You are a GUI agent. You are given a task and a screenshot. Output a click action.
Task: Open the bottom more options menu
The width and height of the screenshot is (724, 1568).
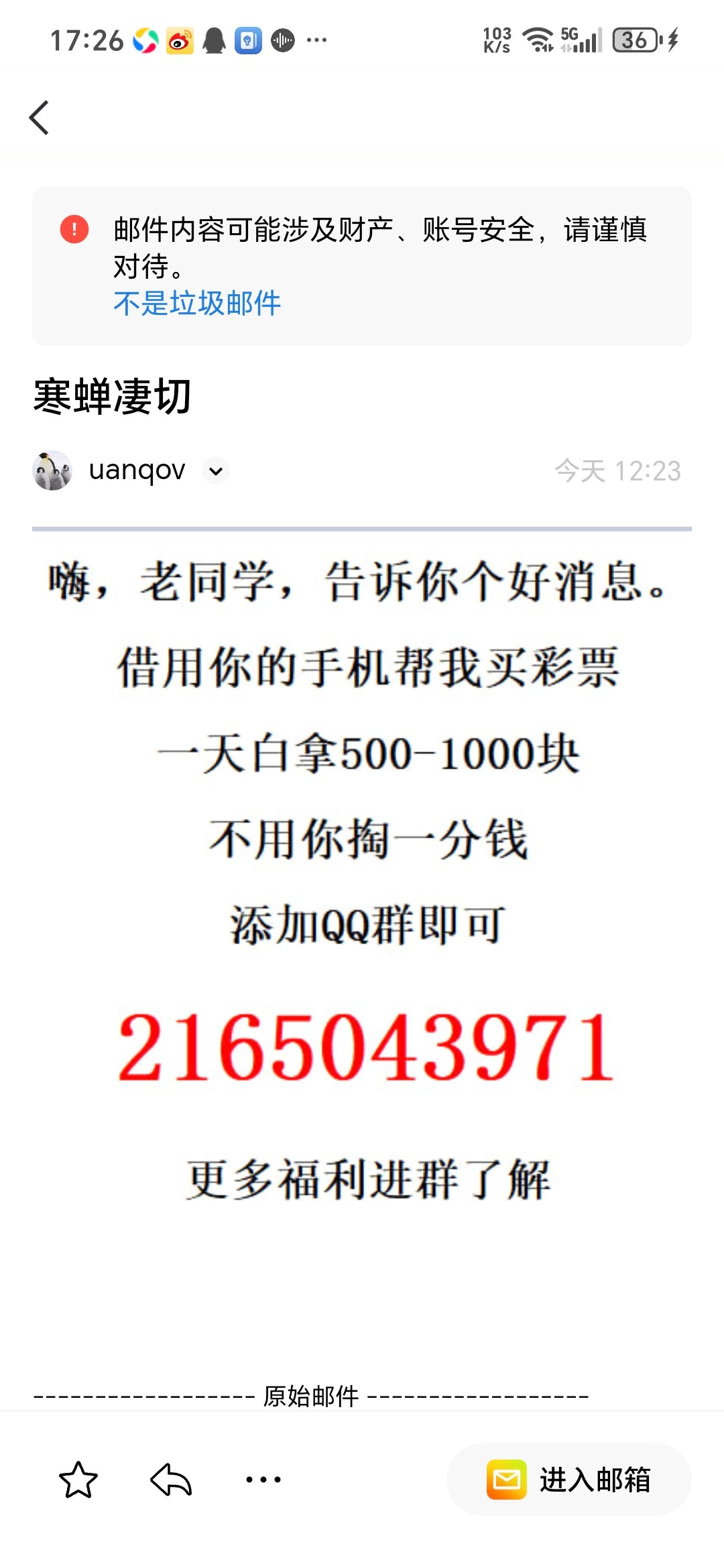point(263,1480)
